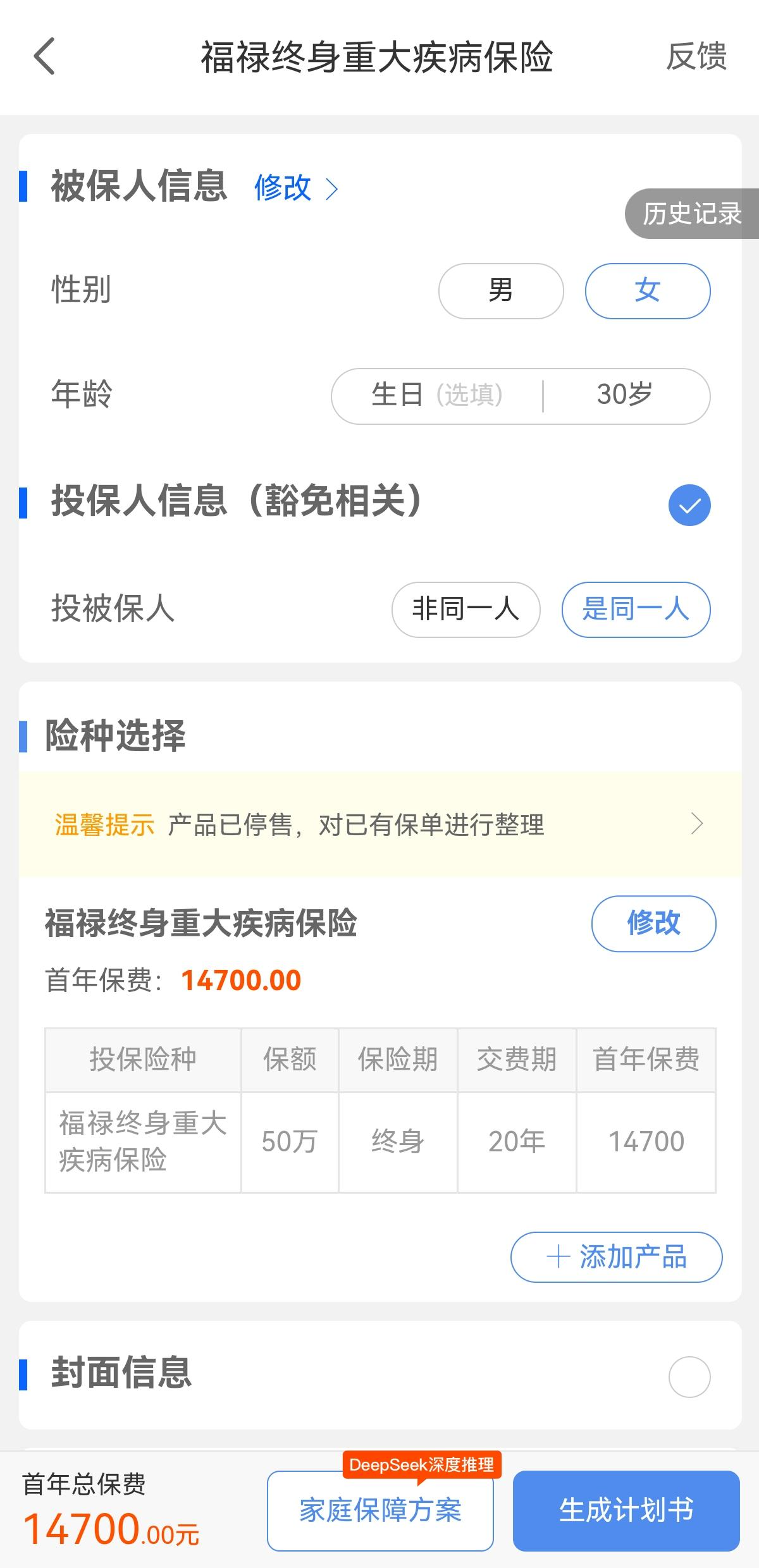Tap 生成计划书 to generate the proposal
Image resolution: width=759 pixels, height=1568 pixels.
[x=626, y=1510]
